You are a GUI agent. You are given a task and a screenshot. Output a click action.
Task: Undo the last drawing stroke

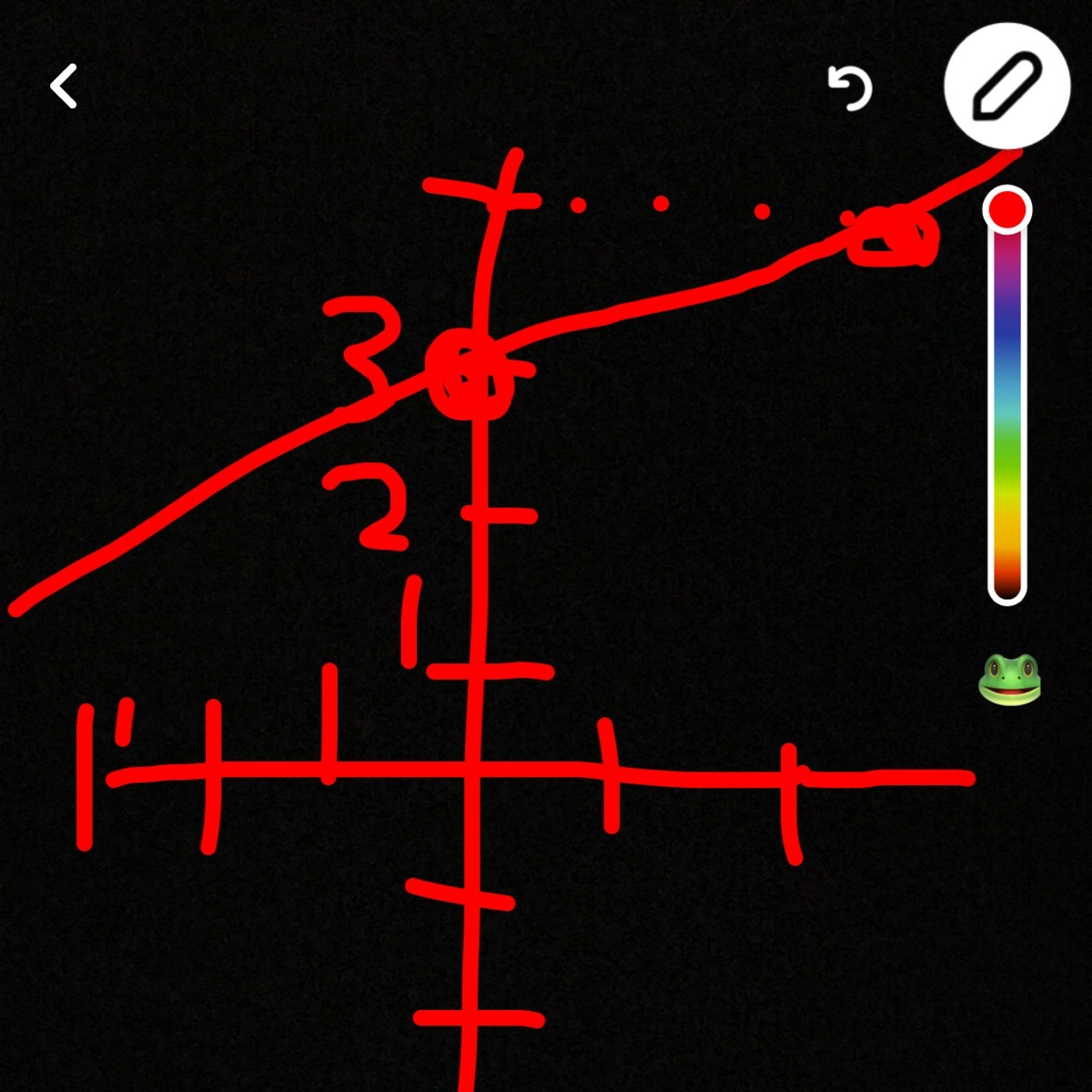click(849, 89)
